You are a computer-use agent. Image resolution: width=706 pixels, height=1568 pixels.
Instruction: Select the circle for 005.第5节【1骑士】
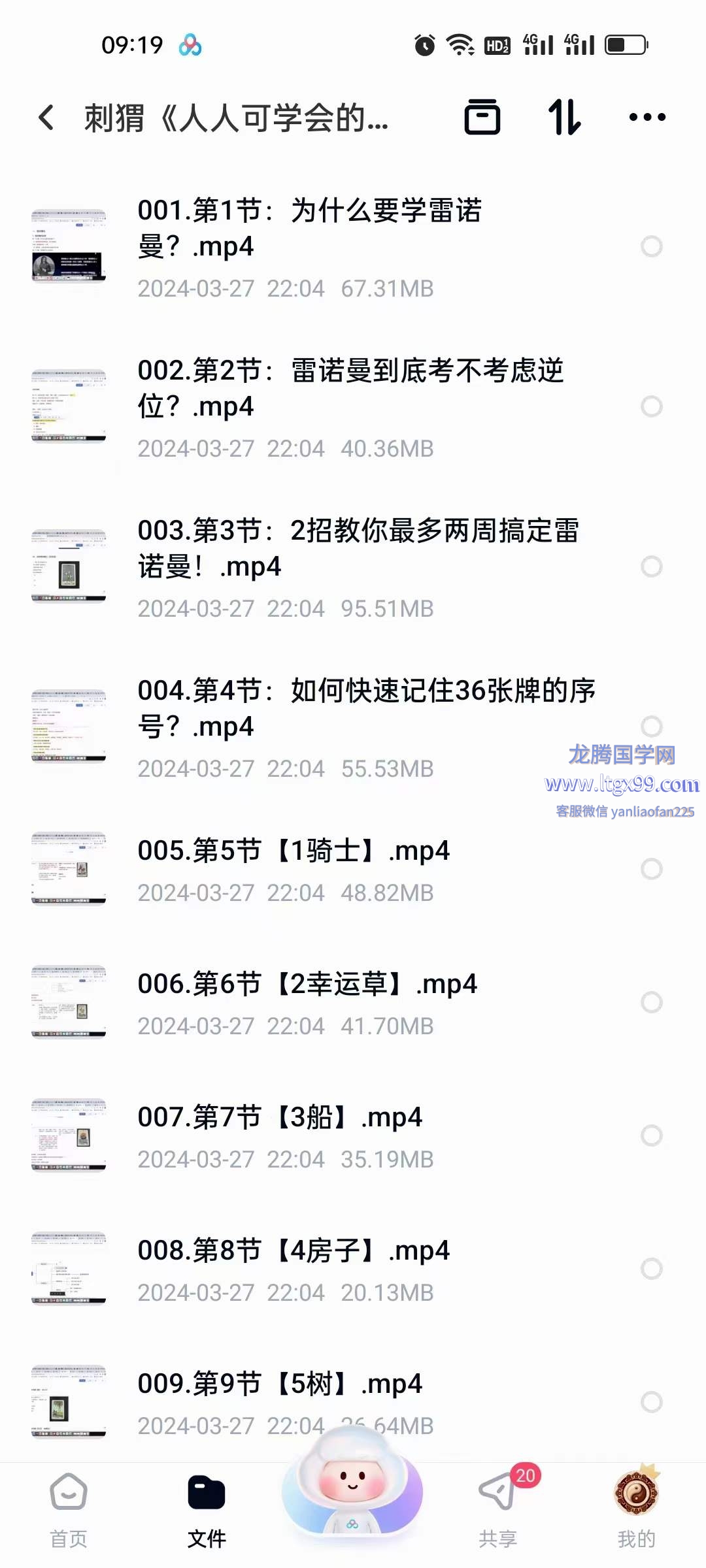[651, 869]
